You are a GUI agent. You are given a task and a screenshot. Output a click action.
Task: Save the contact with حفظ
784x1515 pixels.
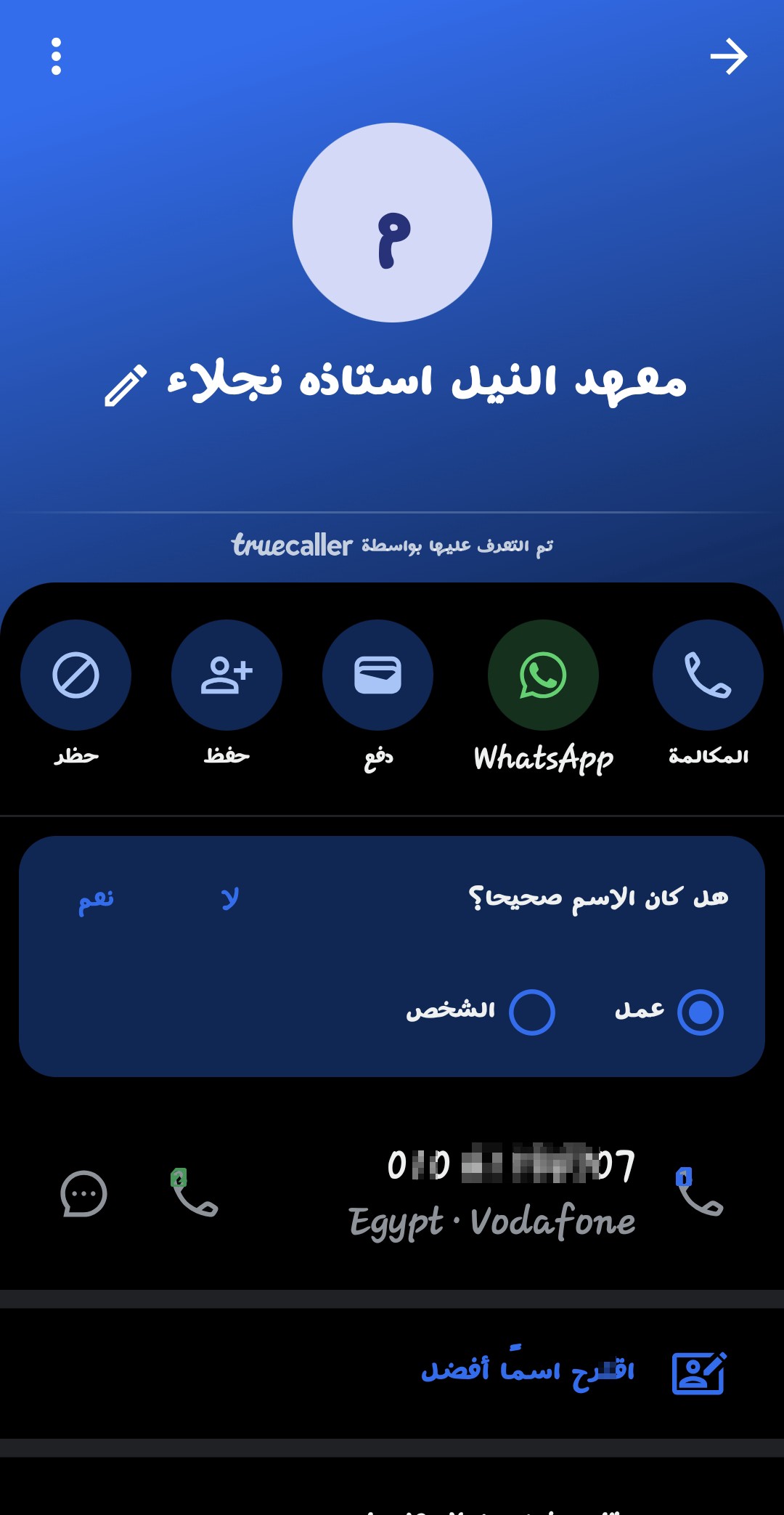point(226,675)
